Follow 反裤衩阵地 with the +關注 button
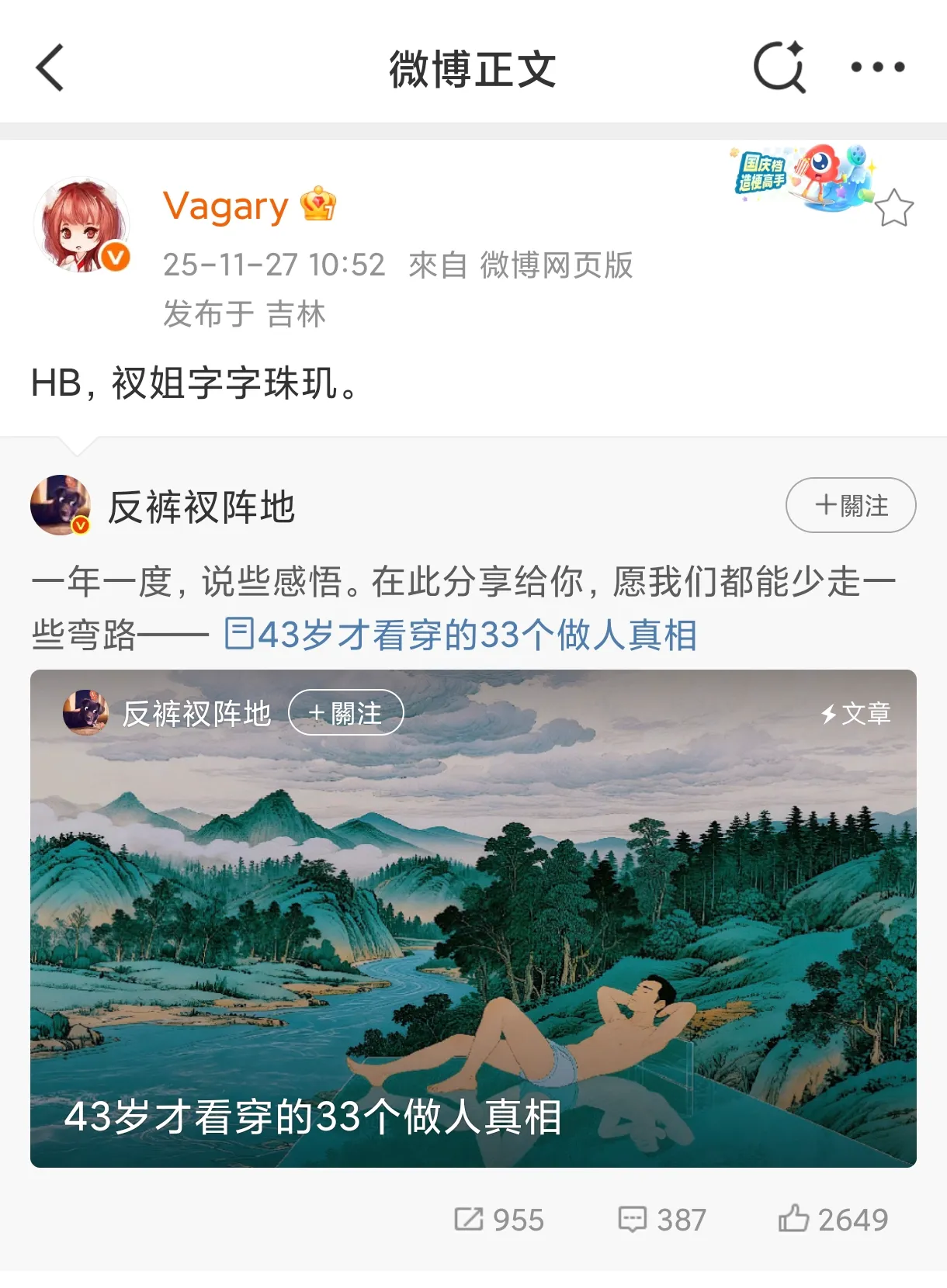The image size is (947, 1288). [850, 504]
